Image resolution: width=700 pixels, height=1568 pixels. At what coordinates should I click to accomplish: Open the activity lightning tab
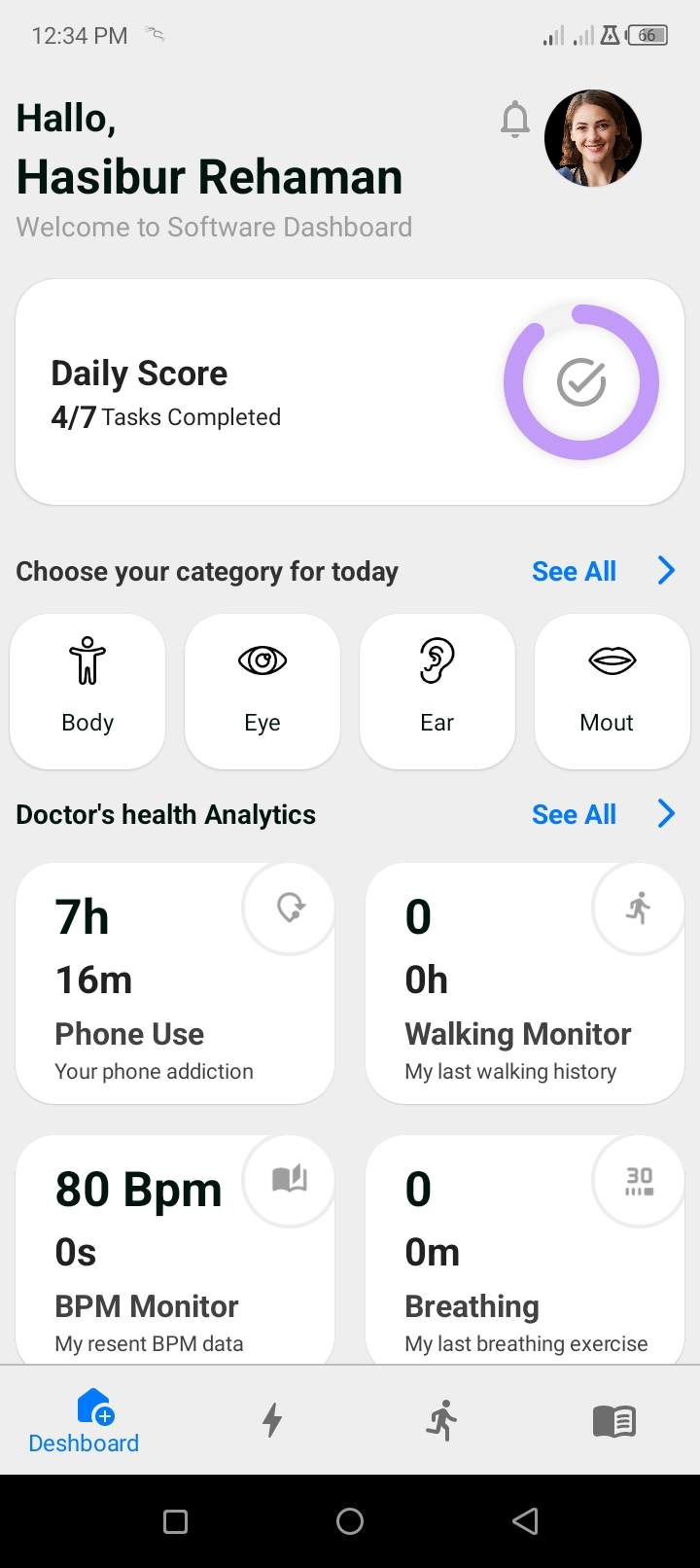point(272,1420)
